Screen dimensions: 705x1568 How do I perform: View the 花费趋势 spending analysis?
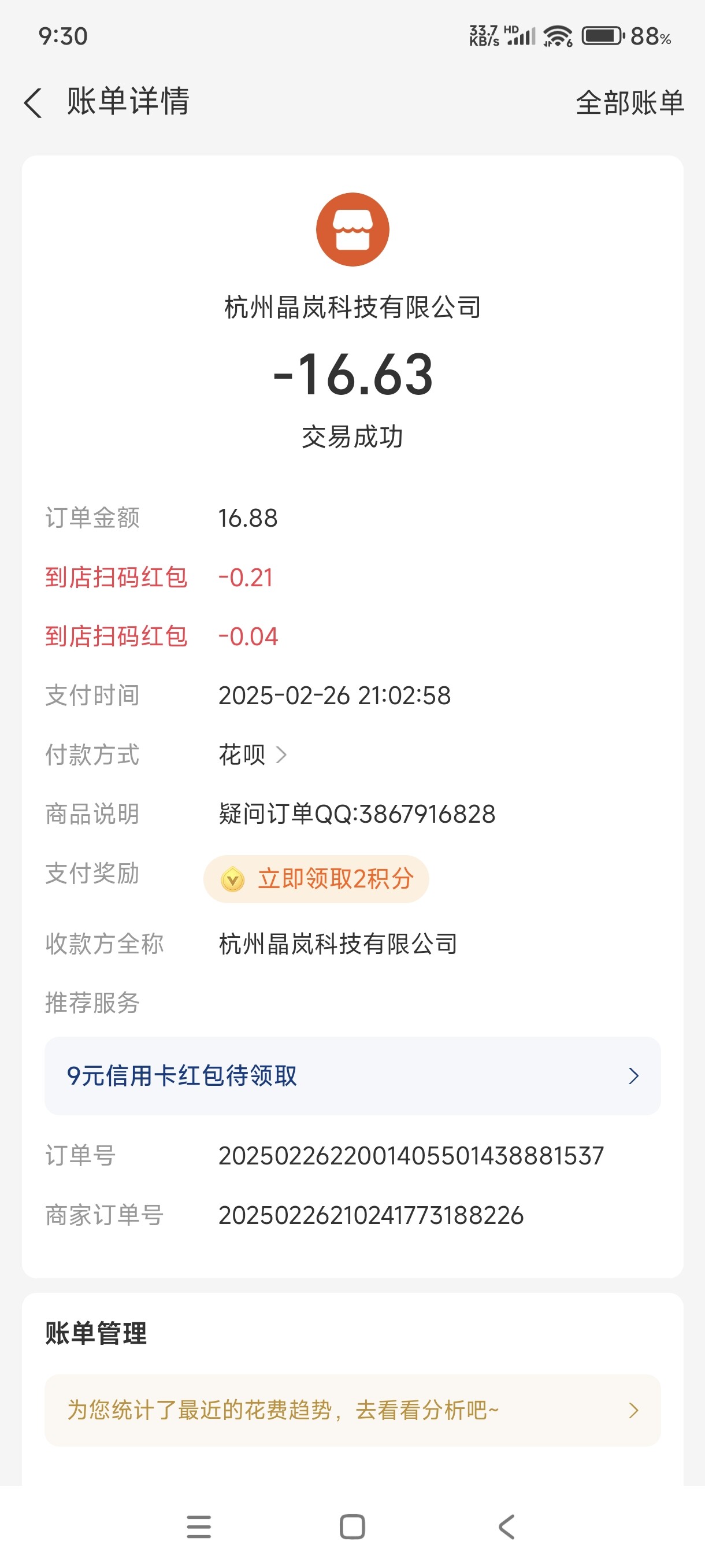click(353, 1410)
